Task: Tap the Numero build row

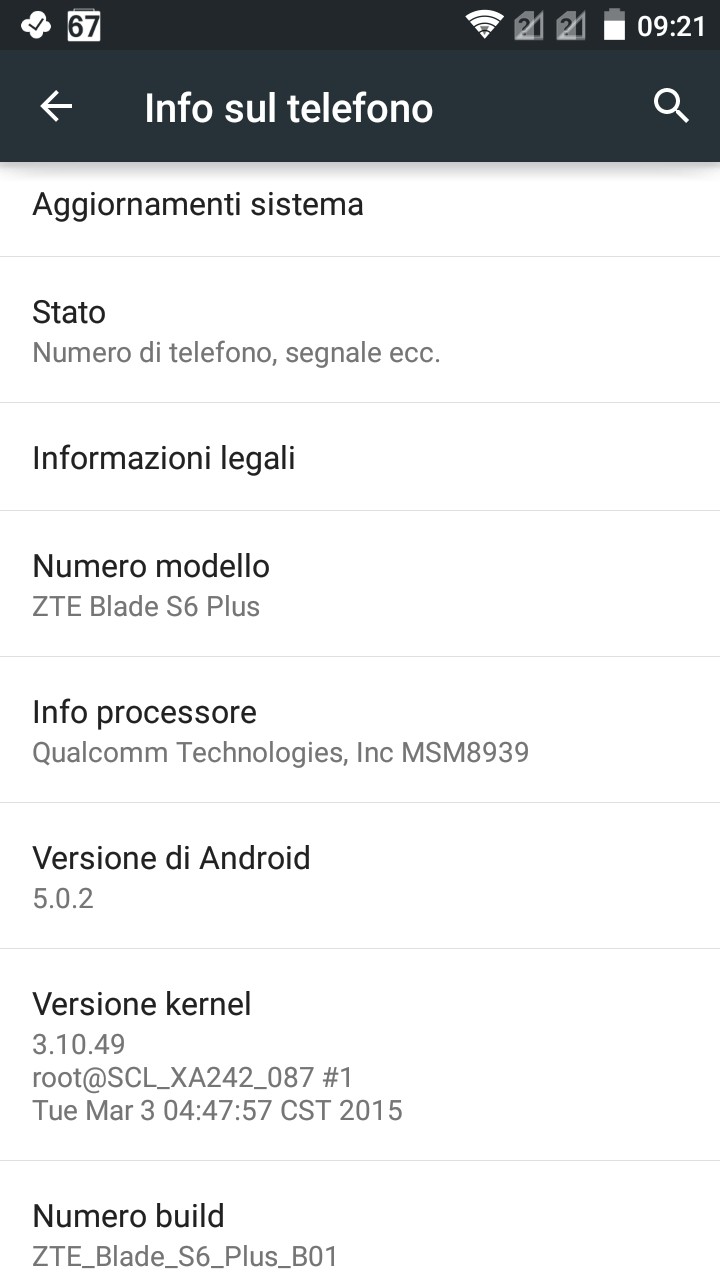Action: click(360, 1221)
